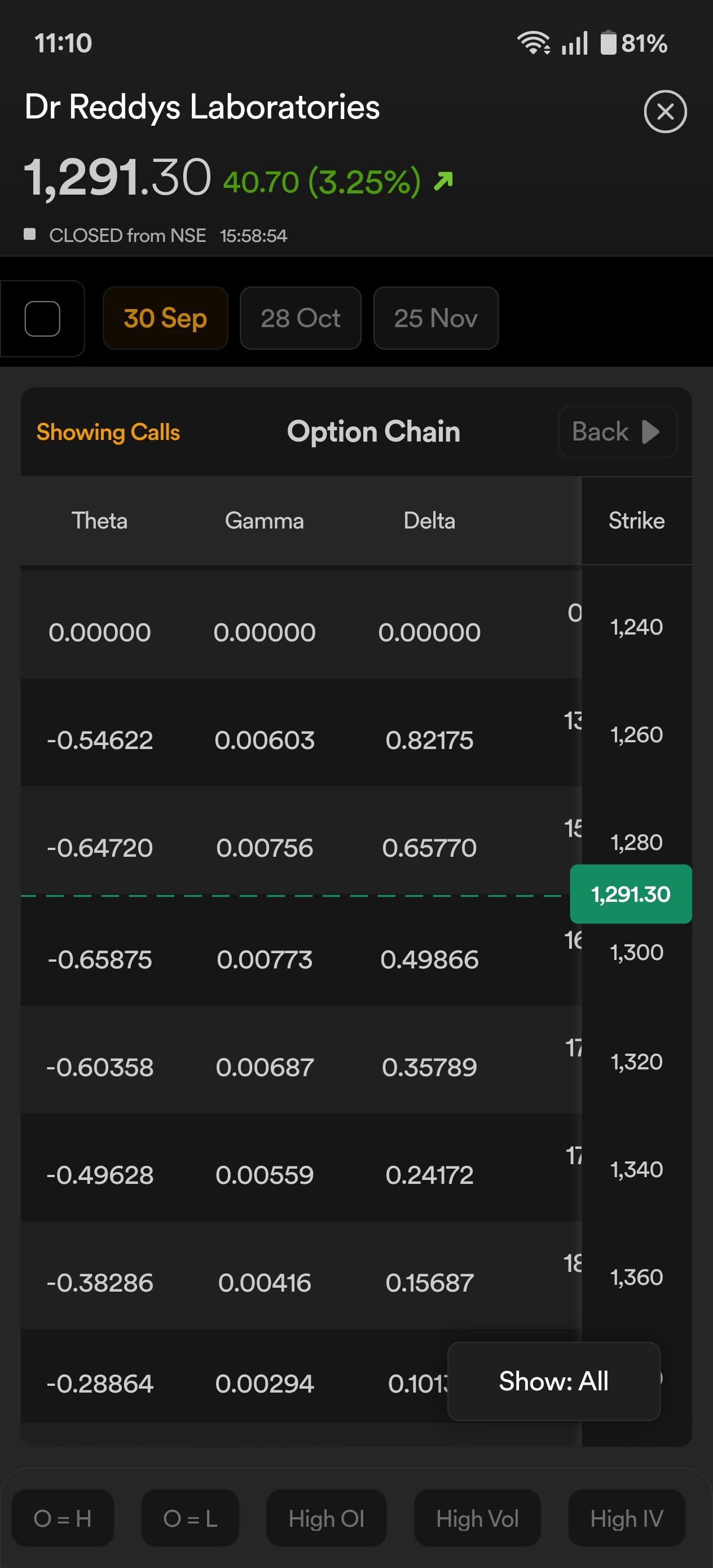Tap the Back button in Option Chain
The height and width of the screenshot is (1568, 713).
click(x=617, y=431)
